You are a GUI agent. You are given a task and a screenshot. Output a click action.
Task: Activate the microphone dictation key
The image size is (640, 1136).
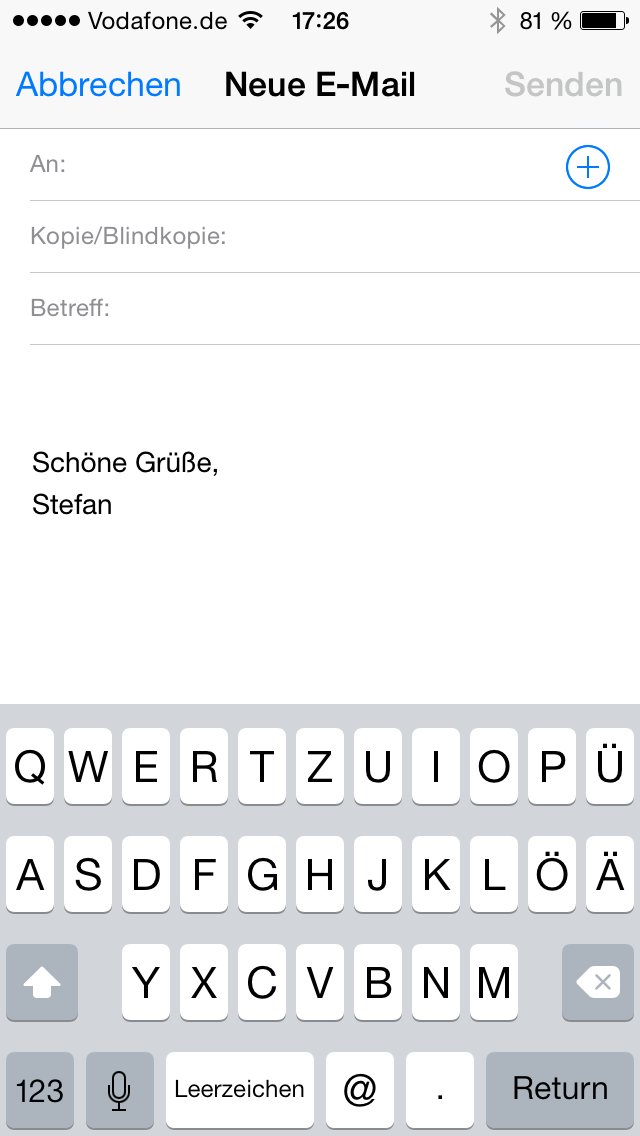120,1089
